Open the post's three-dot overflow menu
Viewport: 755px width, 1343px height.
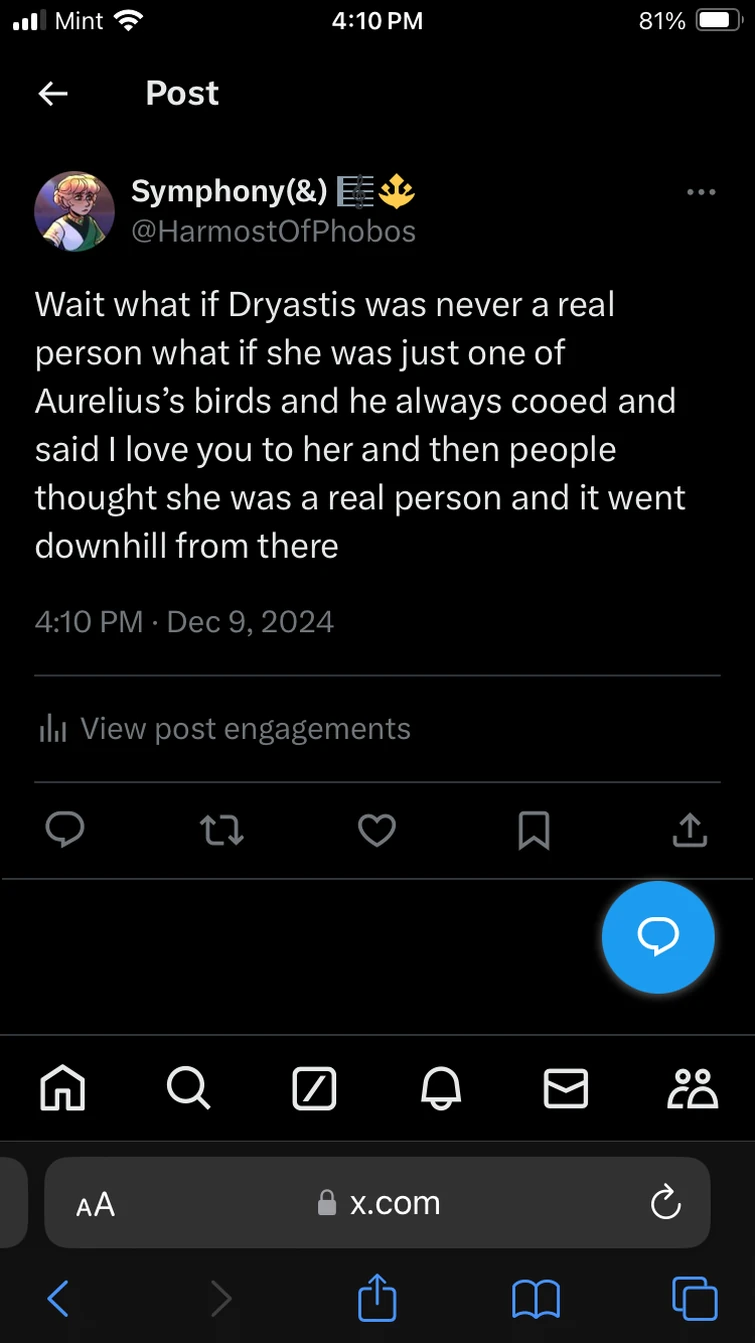(x=701, y=193)
